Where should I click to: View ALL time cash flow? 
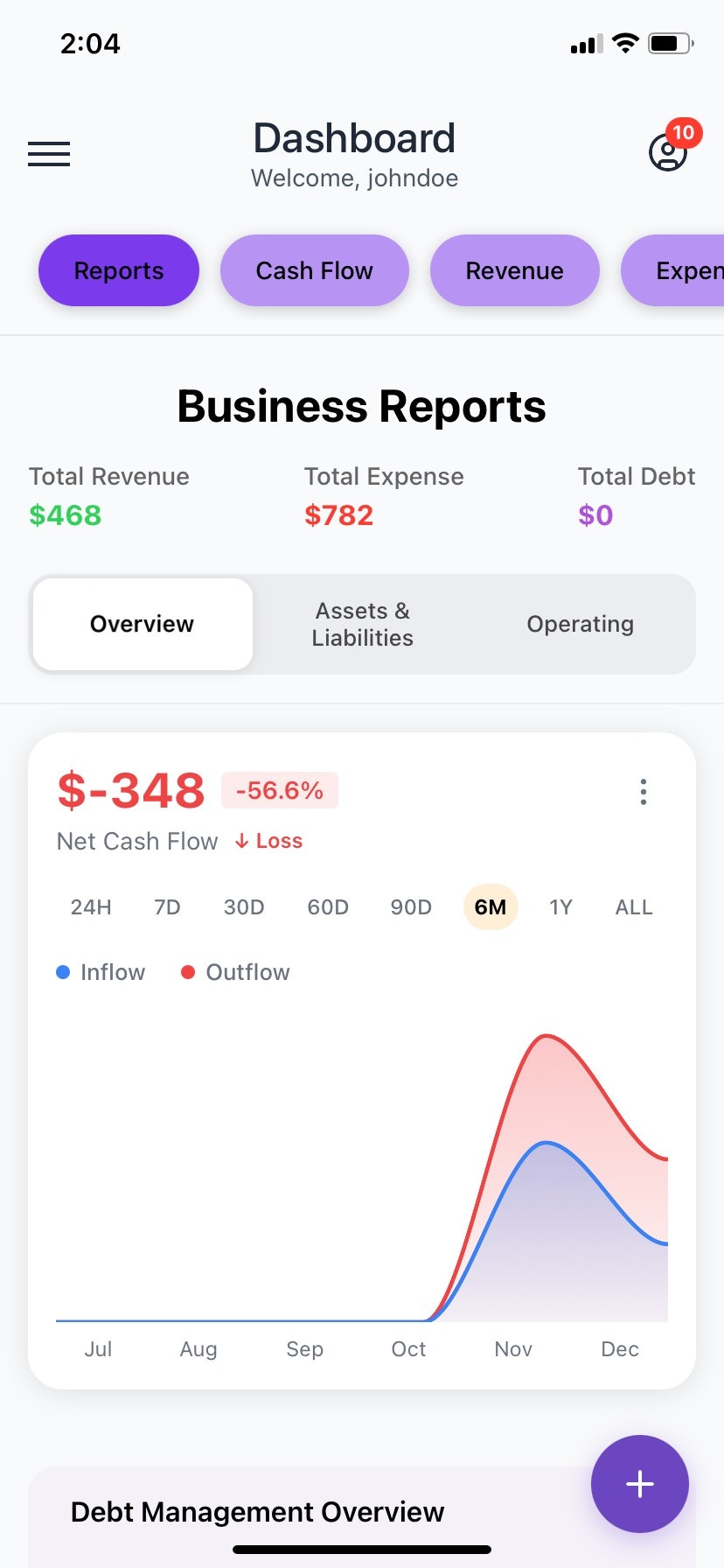(634, 907)
